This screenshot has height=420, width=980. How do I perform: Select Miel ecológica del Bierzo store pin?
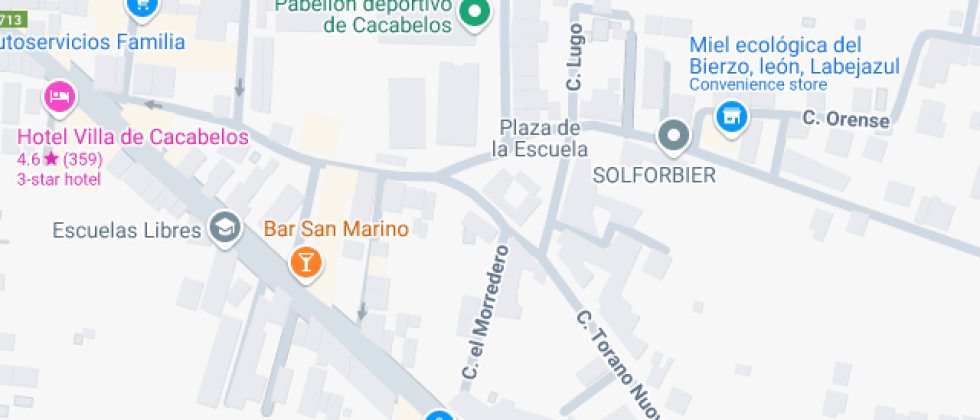[x=733, y=118]
